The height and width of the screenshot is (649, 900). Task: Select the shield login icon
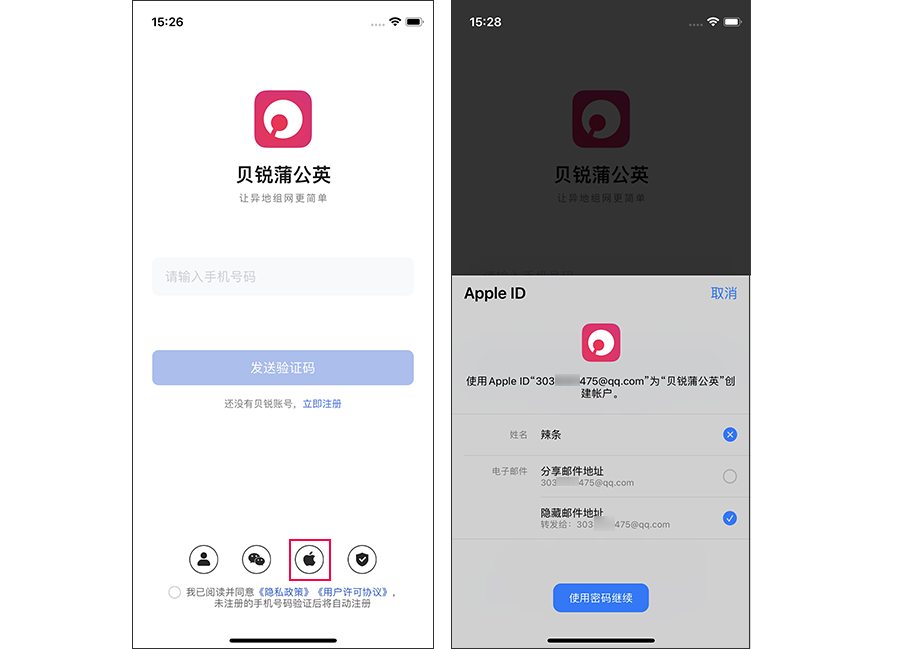[x=362, y=559]
